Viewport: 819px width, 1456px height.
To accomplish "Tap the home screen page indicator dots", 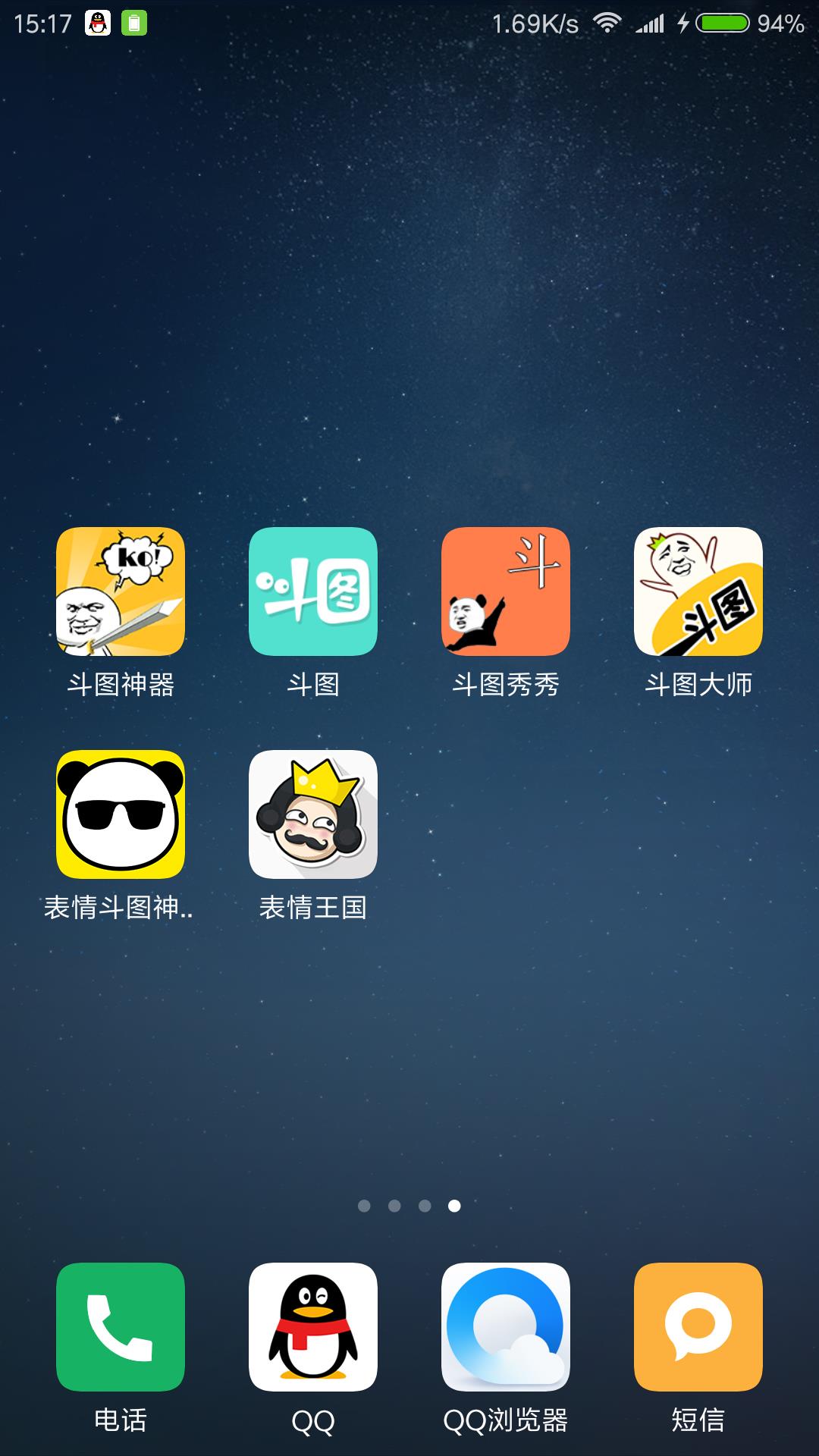I will tap(409, 1206).
